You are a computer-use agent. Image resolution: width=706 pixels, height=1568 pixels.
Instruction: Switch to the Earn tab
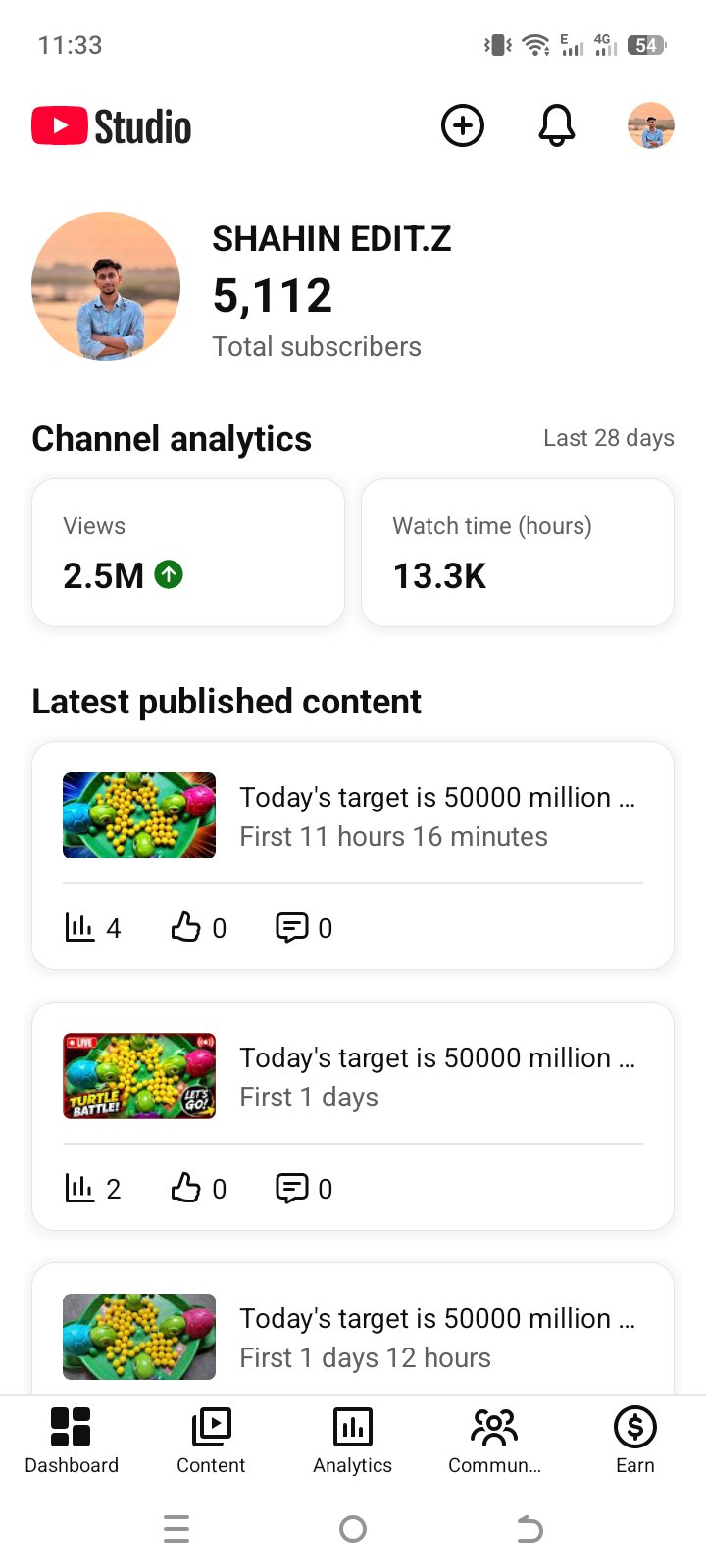pyautogui.click(x=635, y=1441)
